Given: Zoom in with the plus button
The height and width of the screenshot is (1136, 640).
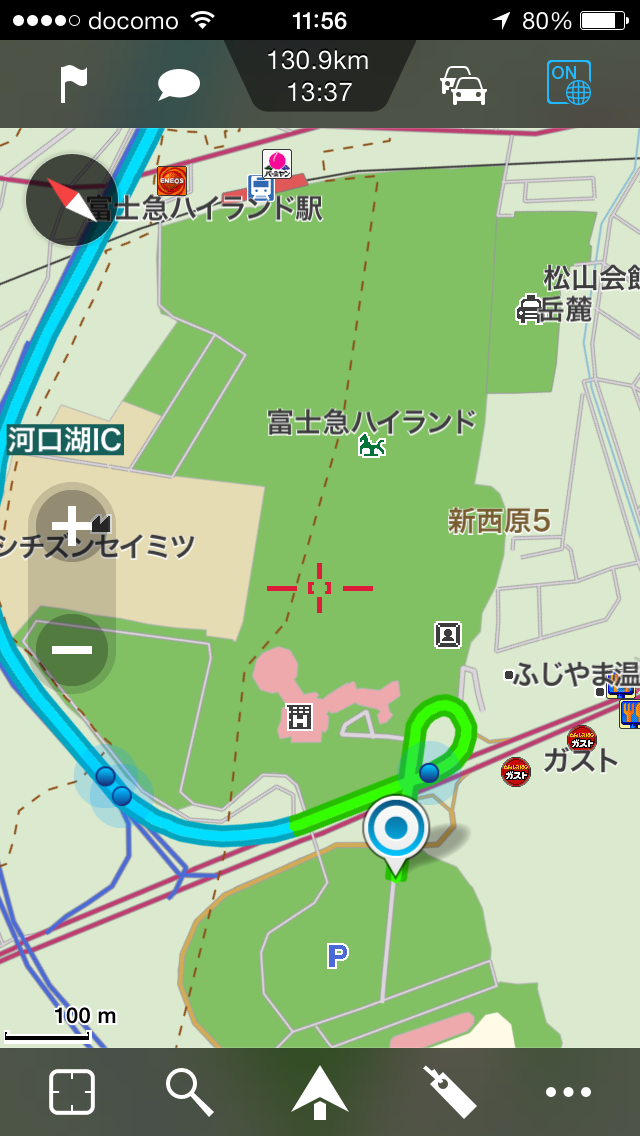Looking at the screenshot, I should click(72, 527).
